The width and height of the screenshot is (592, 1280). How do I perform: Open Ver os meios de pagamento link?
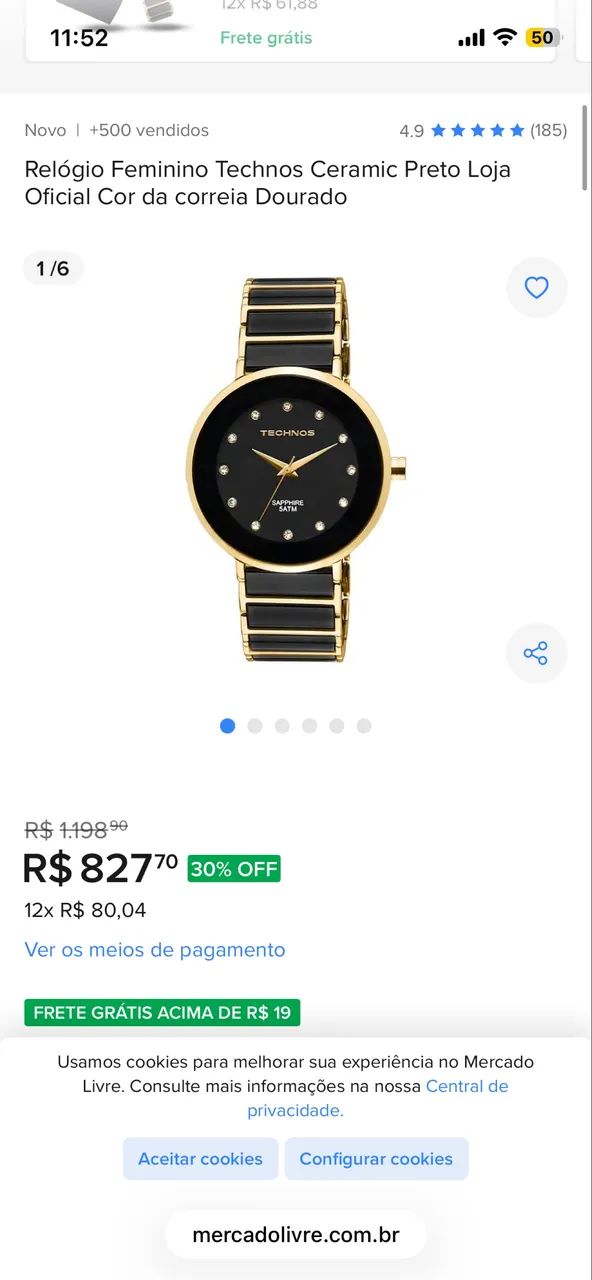(x=155, y=950)
